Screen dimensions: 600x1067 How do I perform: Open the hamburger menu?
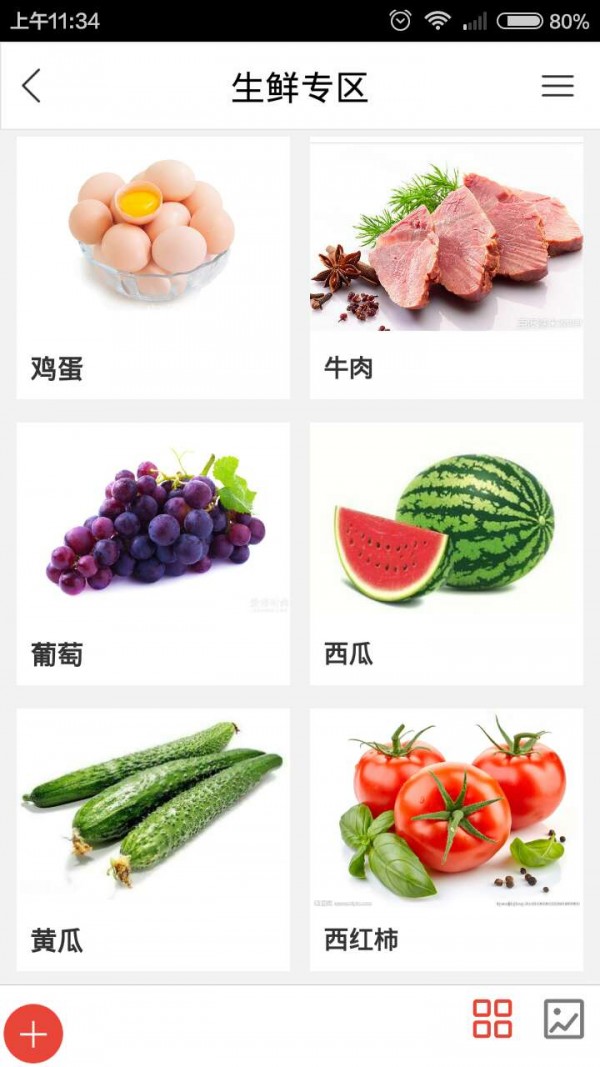tap(557, 86)
